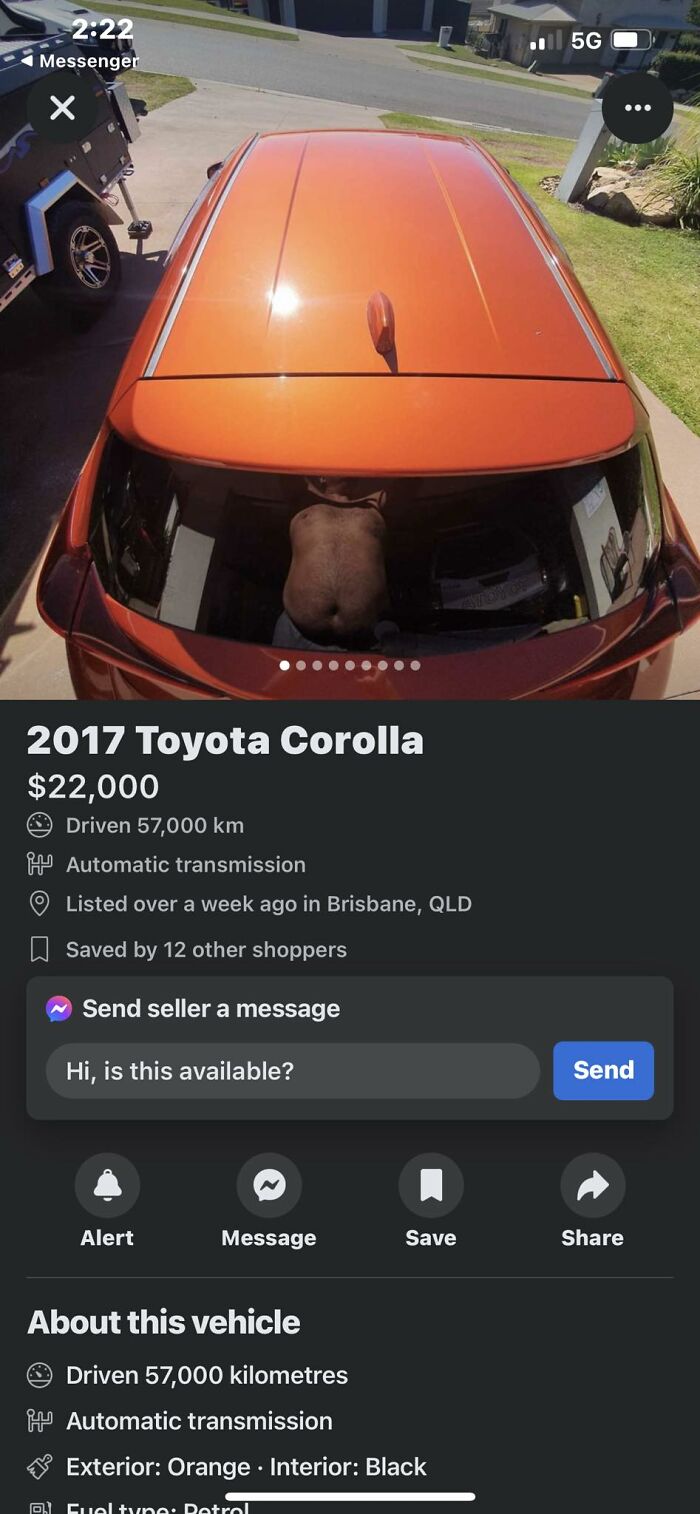Set an alert for this listing
700x1514 pixels.
tap(107, 1186)
